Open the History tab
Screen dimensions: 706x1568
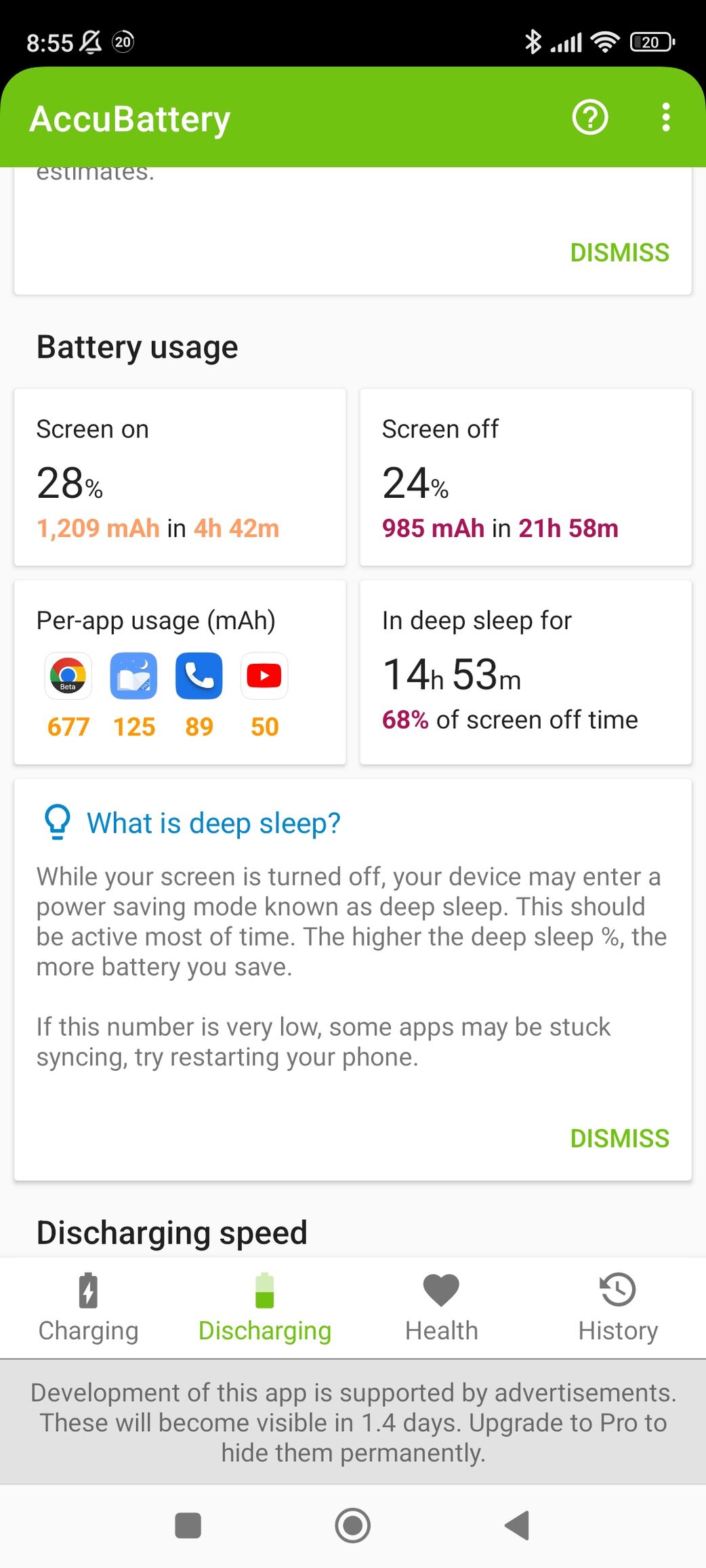pyautogui.click(x=618, y=1309)
